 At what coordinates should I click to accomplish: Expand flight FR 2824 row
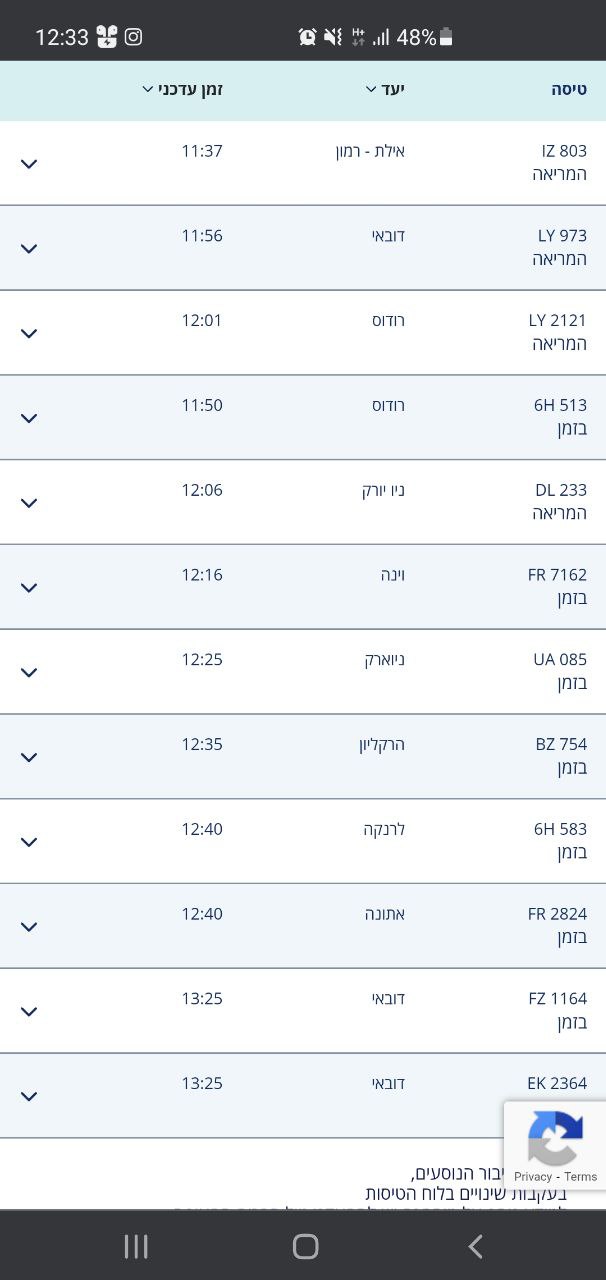tap(29, 927)
